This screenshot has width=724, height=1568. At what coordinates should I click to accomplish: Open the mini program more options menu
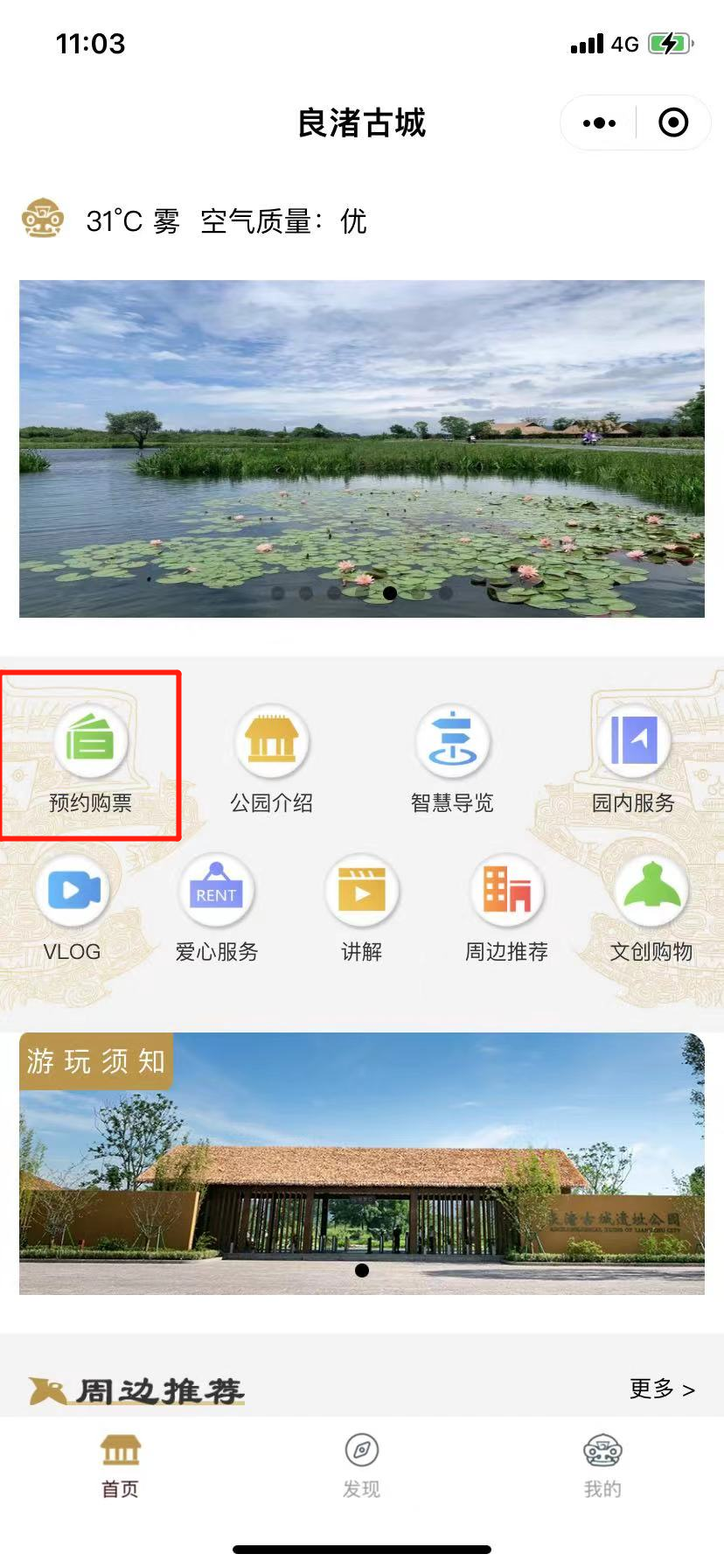point(599,123)
